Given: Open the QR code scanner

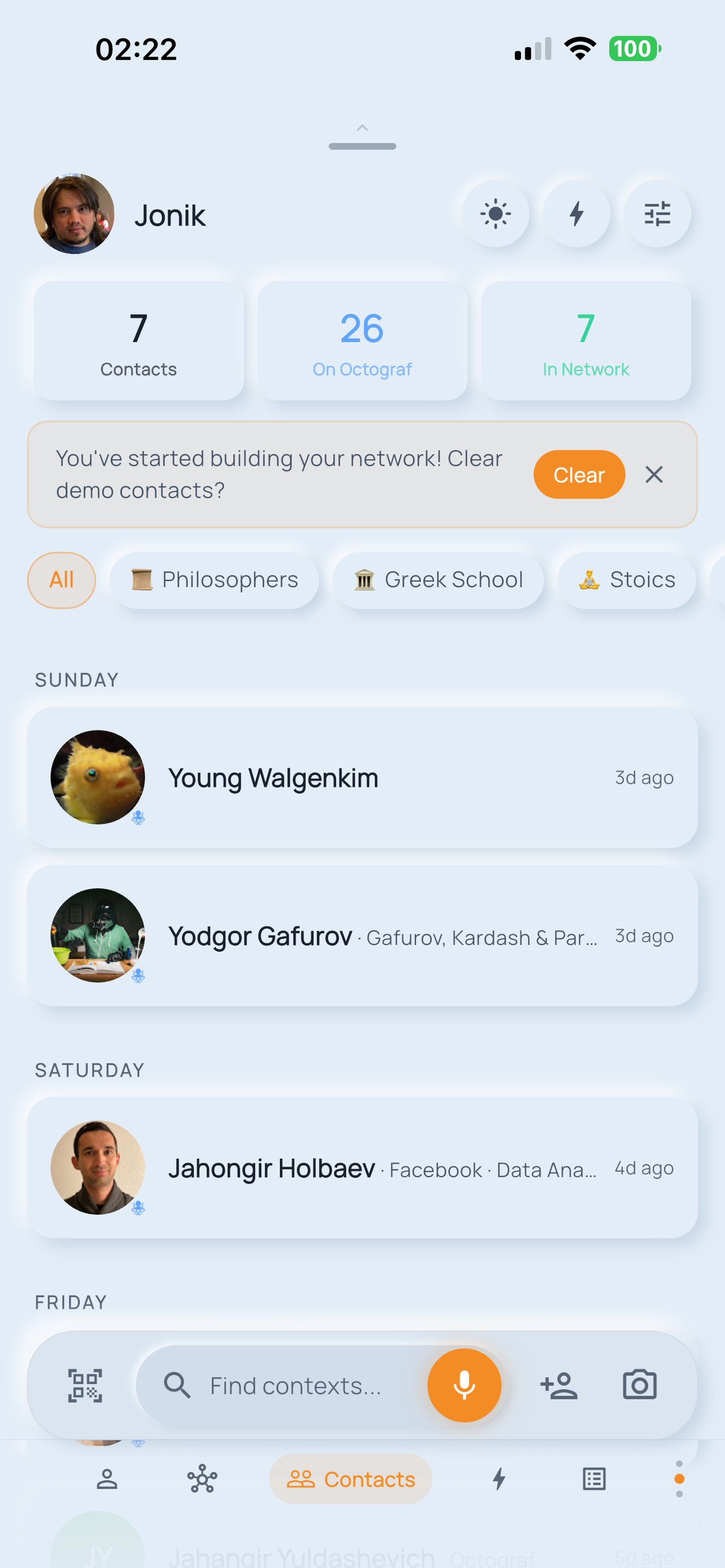Looking at the screenshot, I should coord(85,1385).
